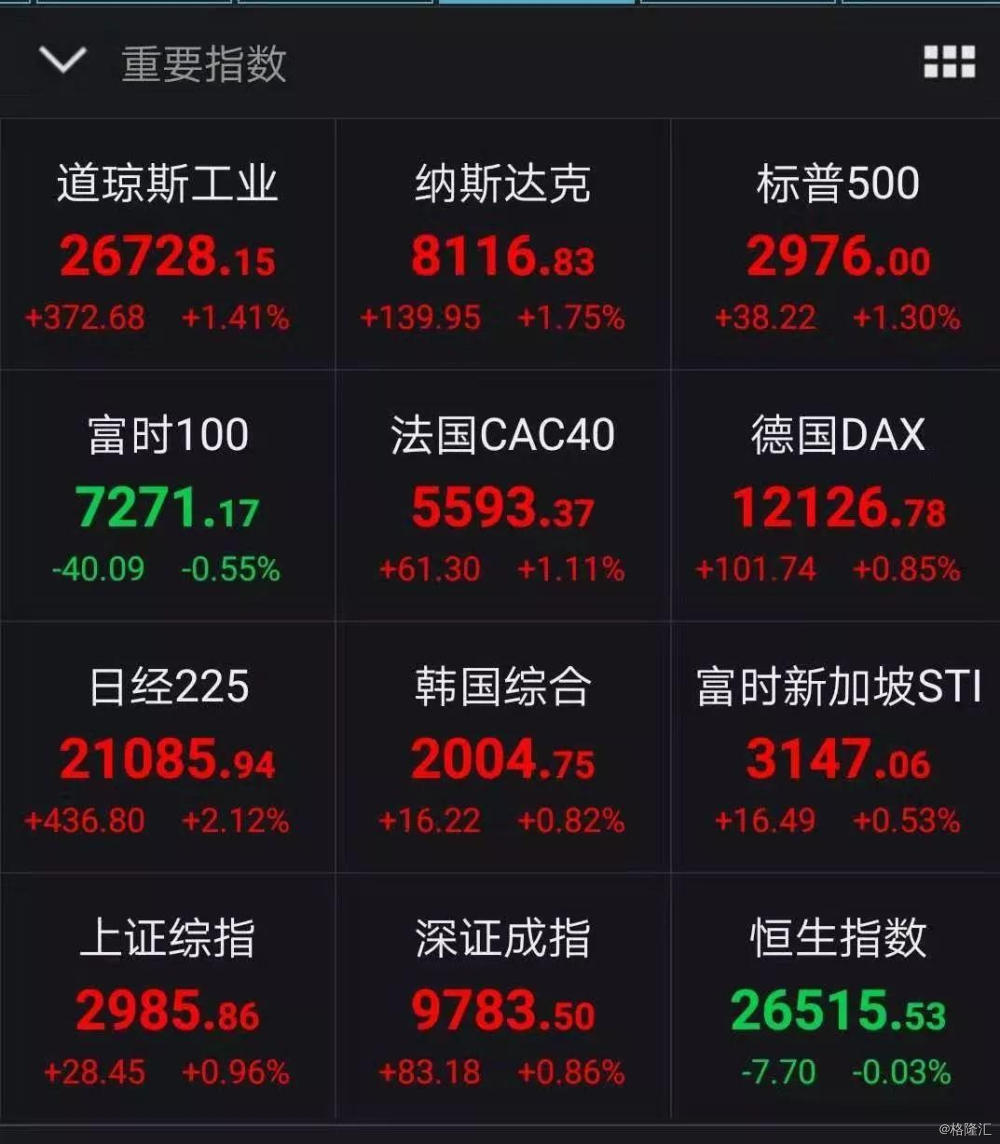Screen dimensions: 1000x1144
Task: View 法国CAC40 index details
Action: tap(502, 497)
